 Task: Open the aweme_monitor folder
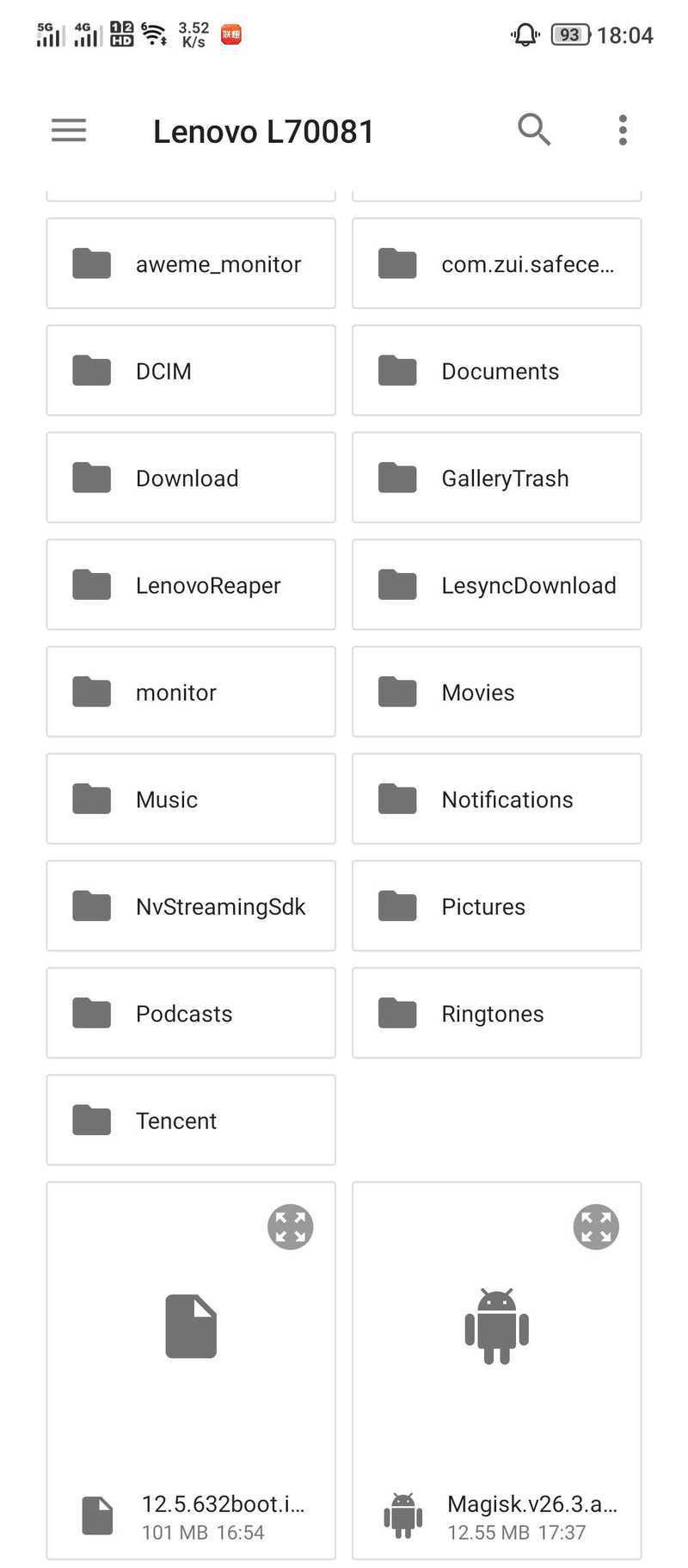pos(191,263)
